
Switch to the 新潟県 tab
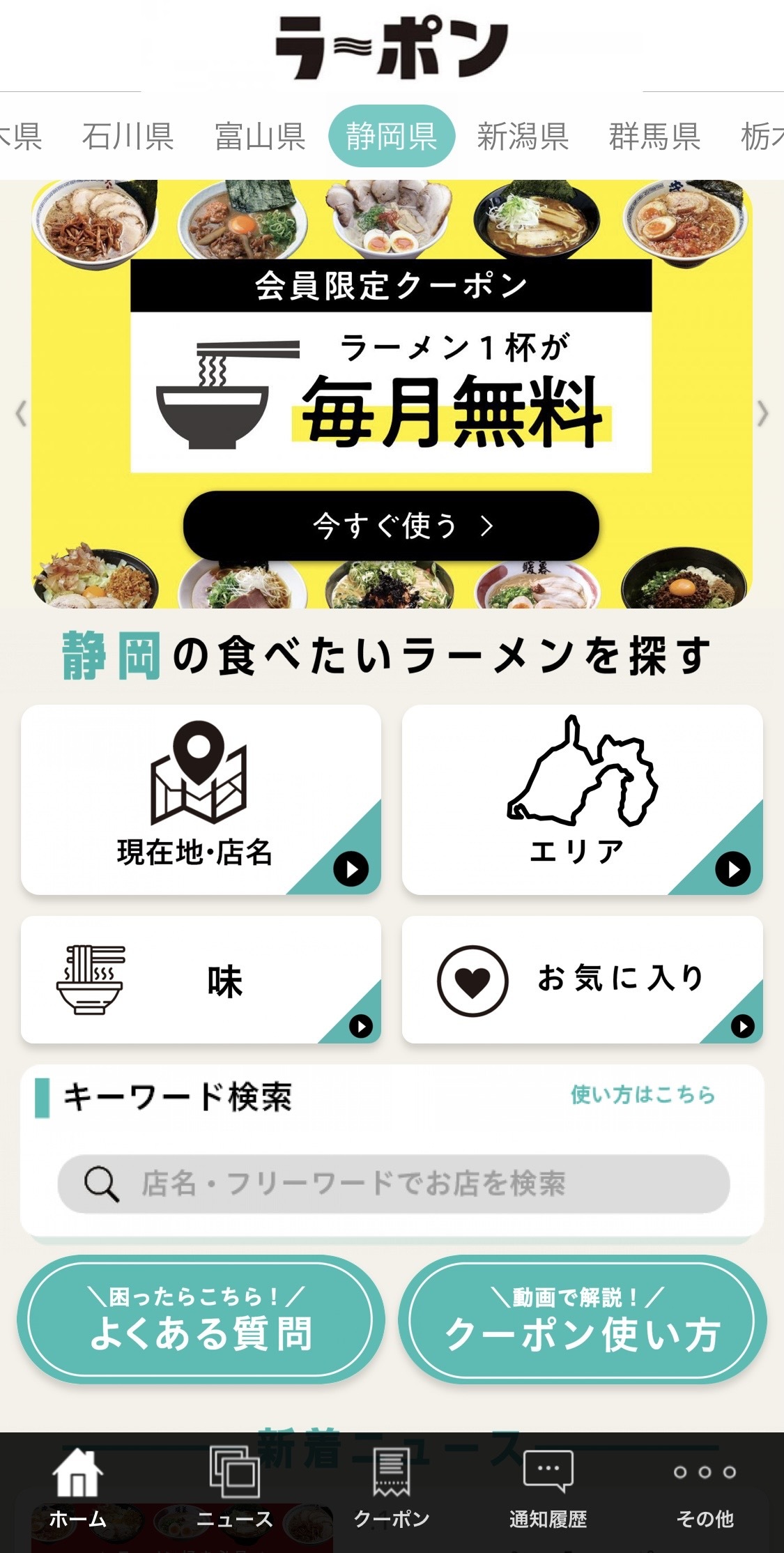(x=523, y=136)
